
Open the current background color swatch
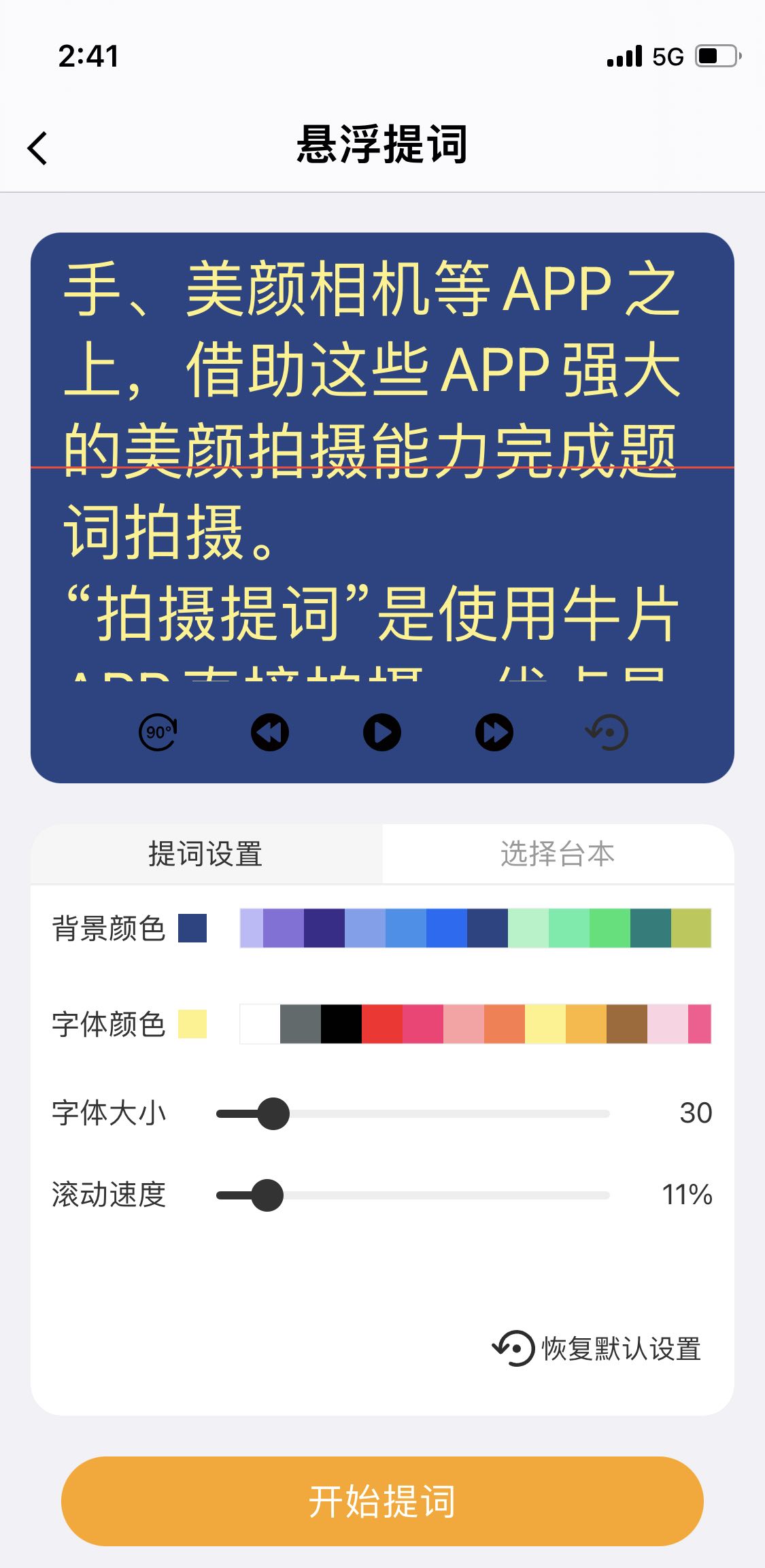click(191, 930)
